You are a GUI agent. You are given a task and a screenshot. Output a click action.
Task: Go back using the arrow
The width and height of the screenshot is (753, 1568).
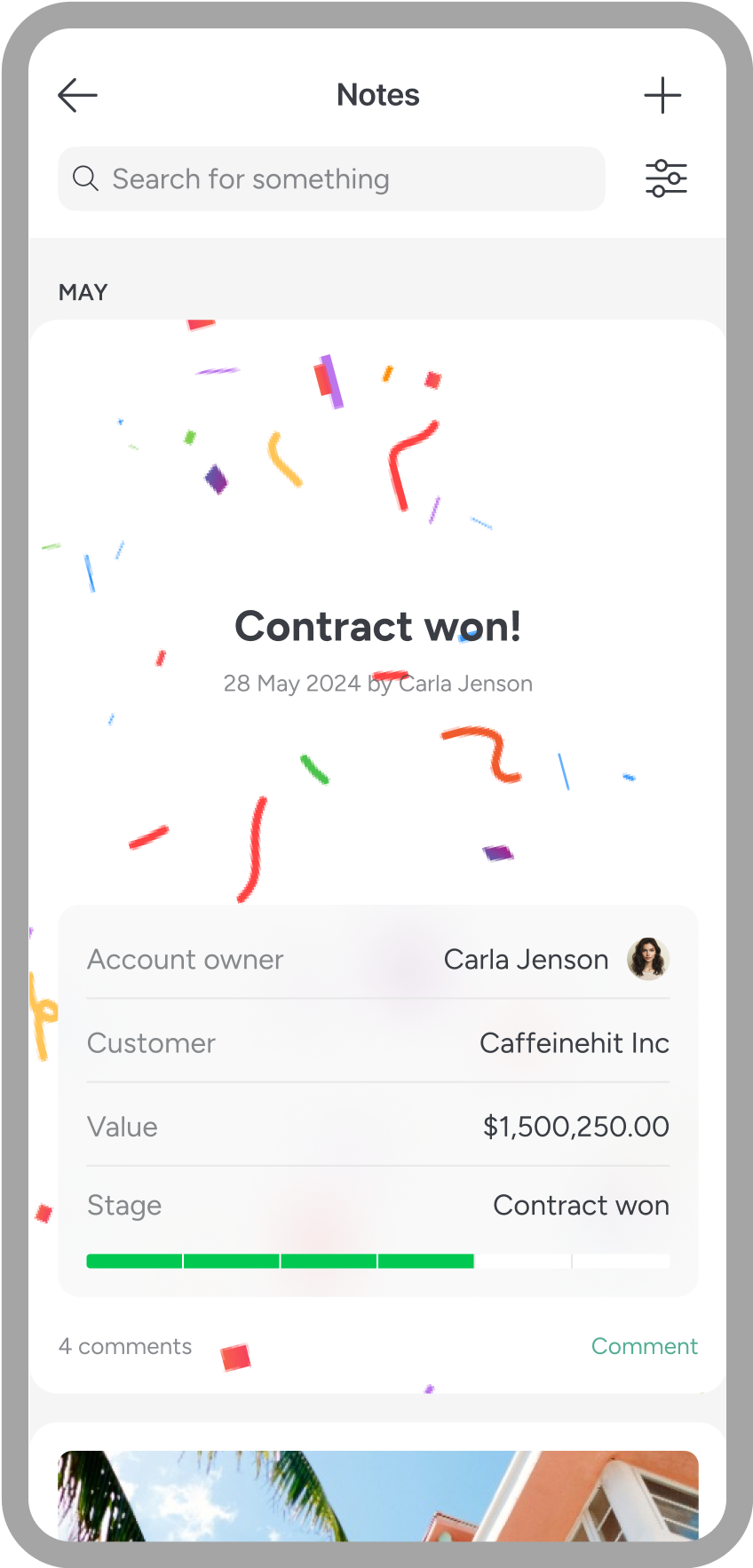pyautogui.click(x=77, y=95)
